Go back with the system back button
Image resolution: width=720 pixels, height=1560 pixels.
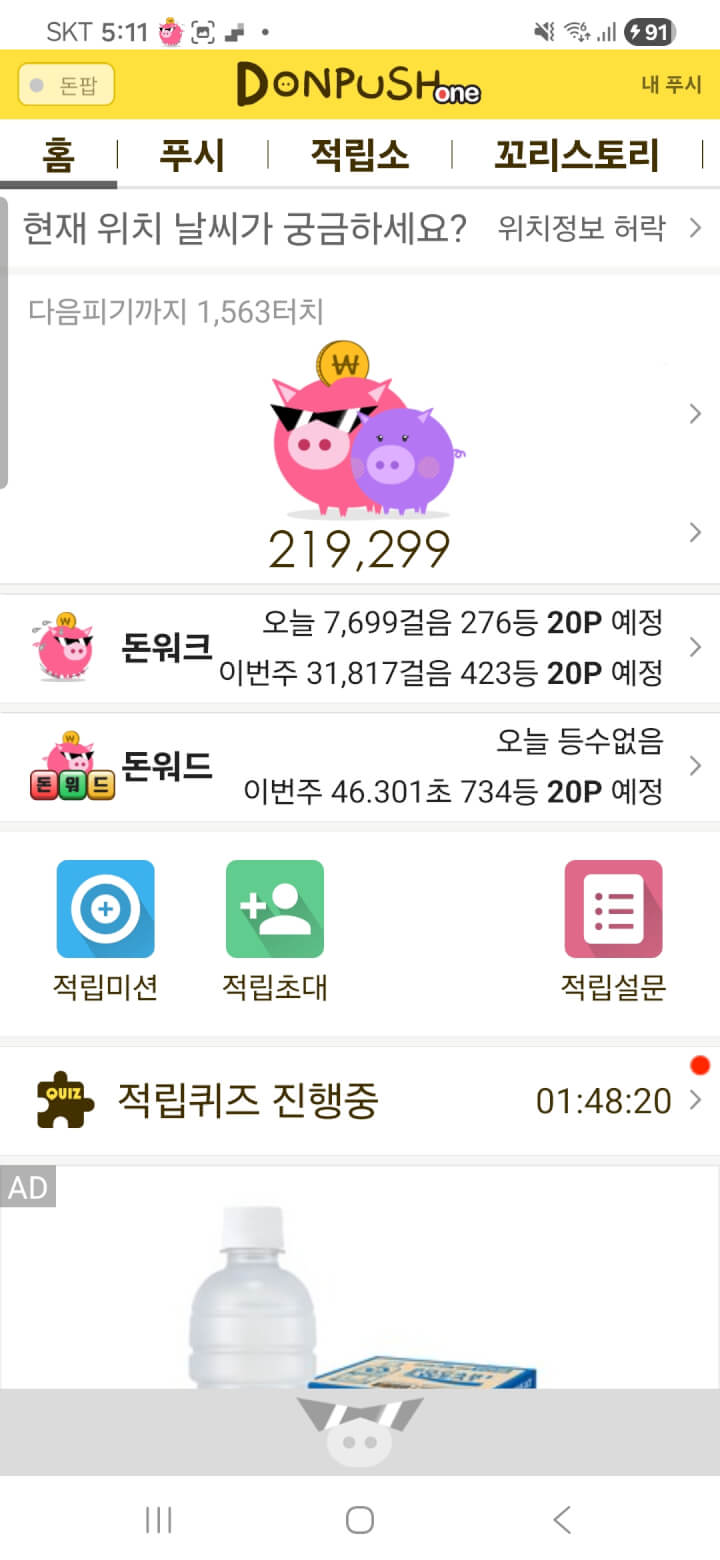point(562,1520)
